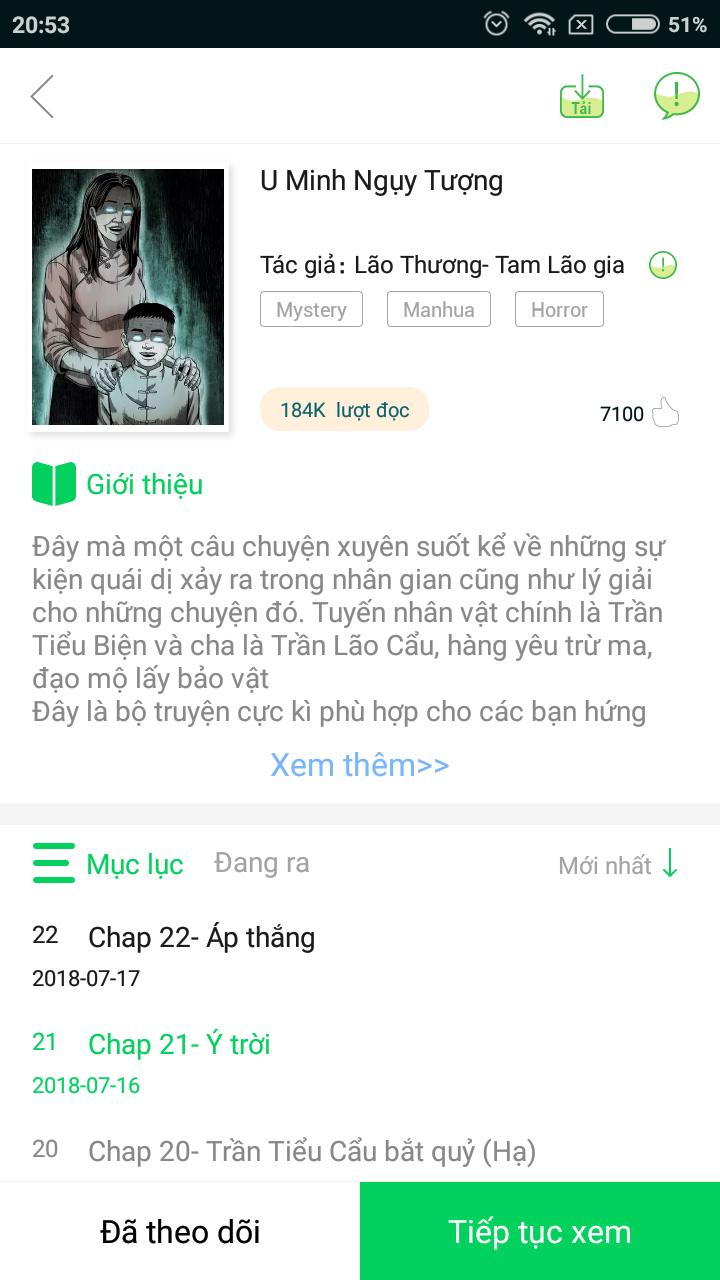Open Chap 22- Áp thắng
This screenshot has height=1280, width=720.
coord(200,937)
